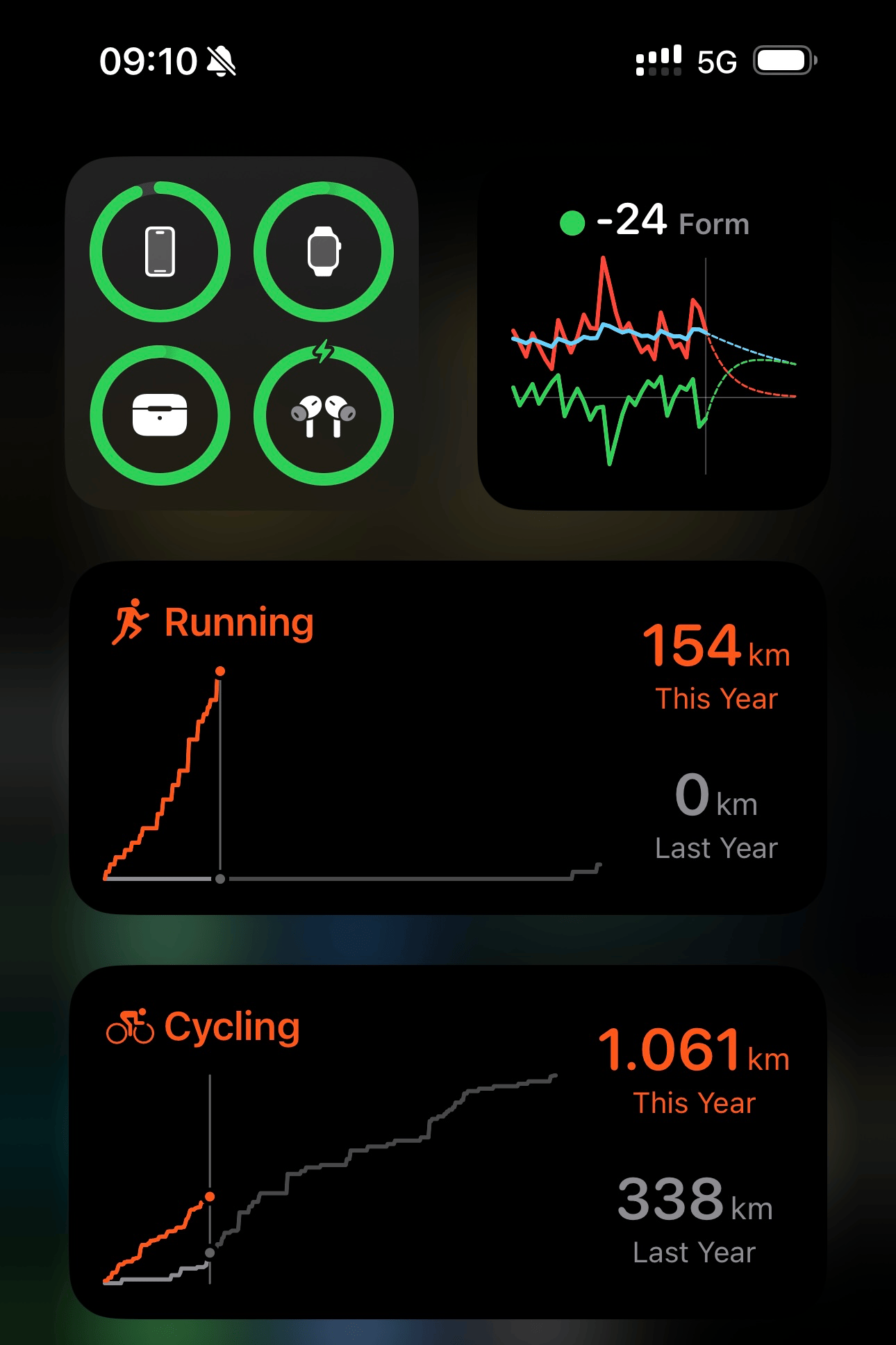Open the Batteries widget

242,333
